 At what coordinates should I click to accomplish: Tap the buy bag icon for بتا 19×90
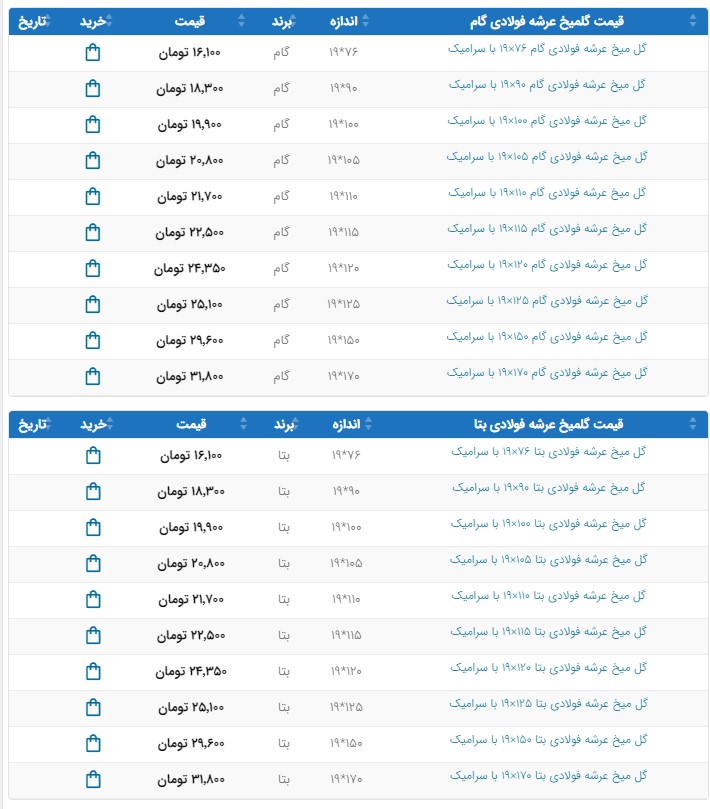[93, 492]
